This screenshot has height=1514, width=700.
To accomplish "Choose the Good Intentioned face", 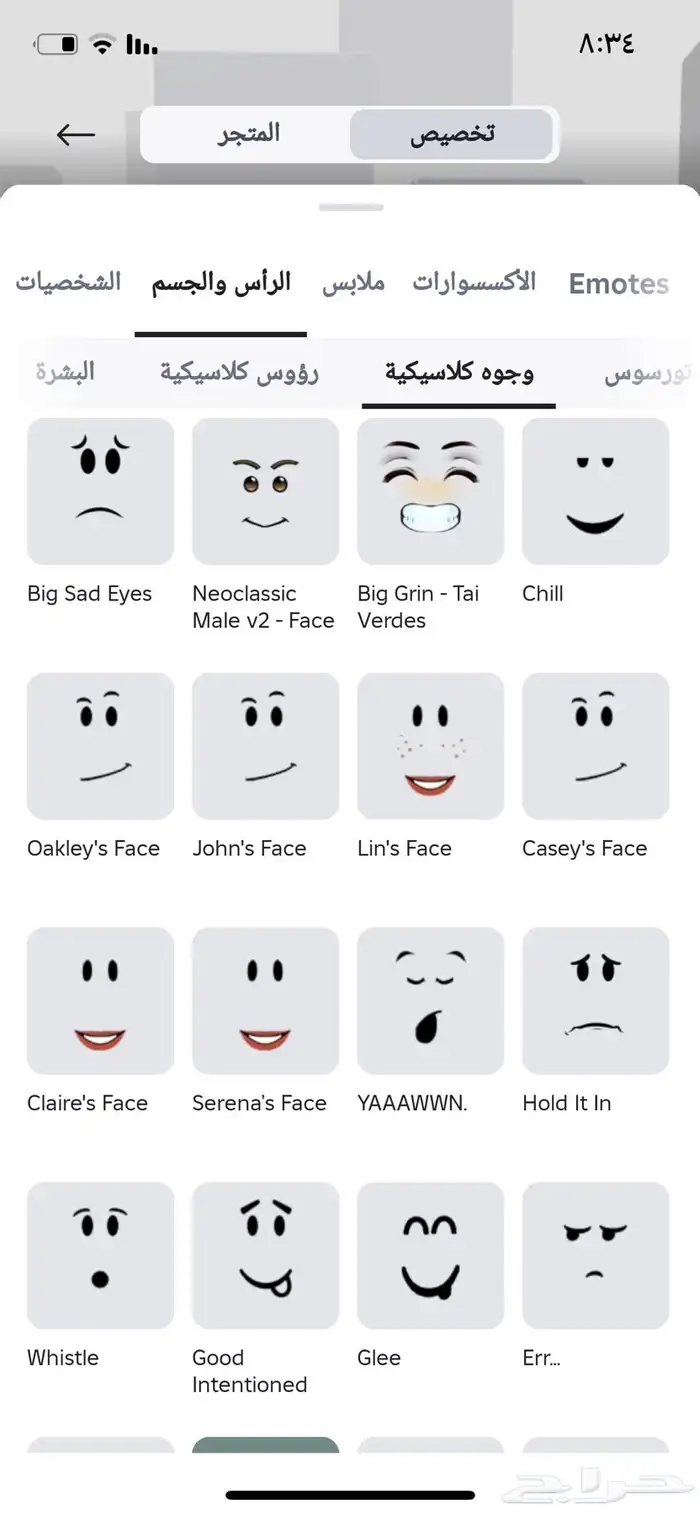I will coord(265,1256).
